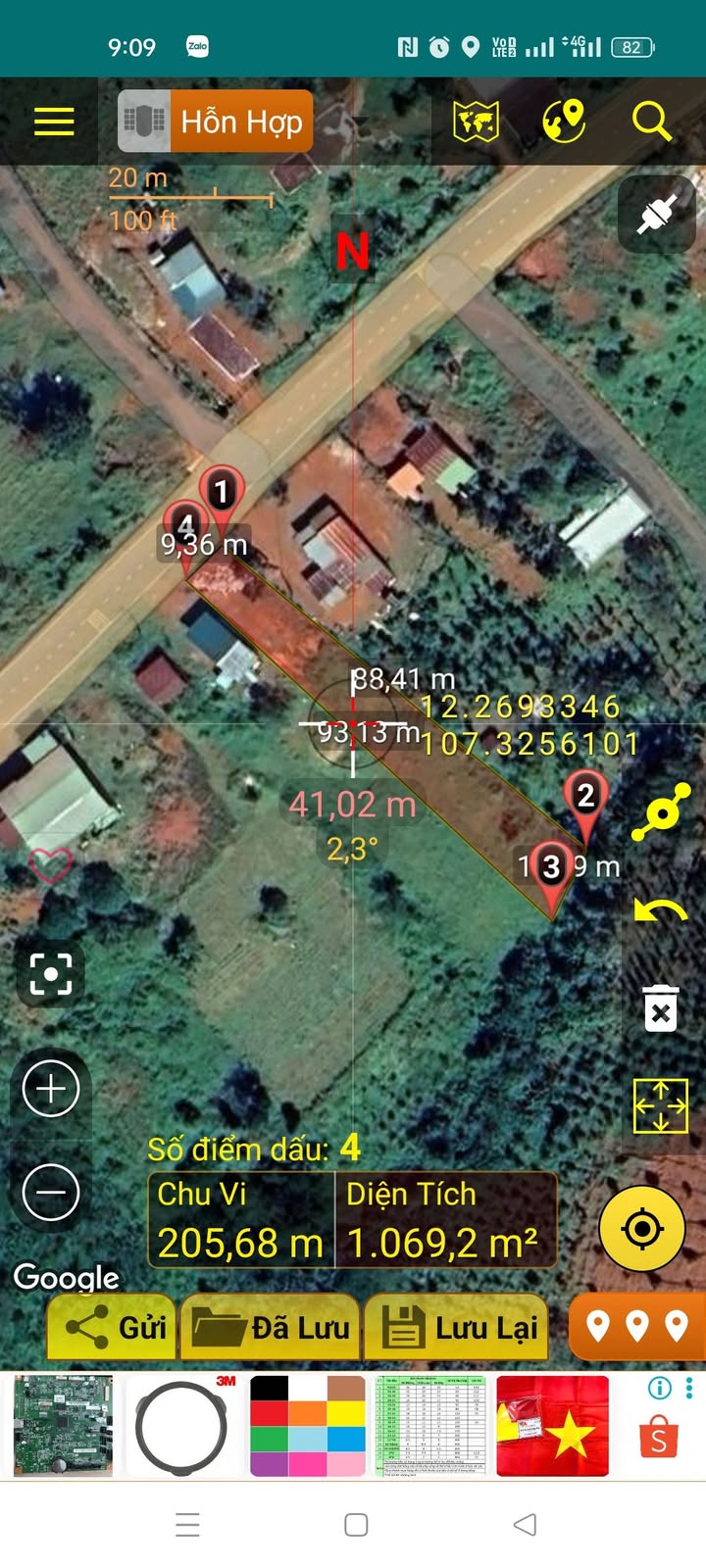Fit the measured area to screen
The height and width of the screenshot is (1568, 706).
click(661, 1106)
